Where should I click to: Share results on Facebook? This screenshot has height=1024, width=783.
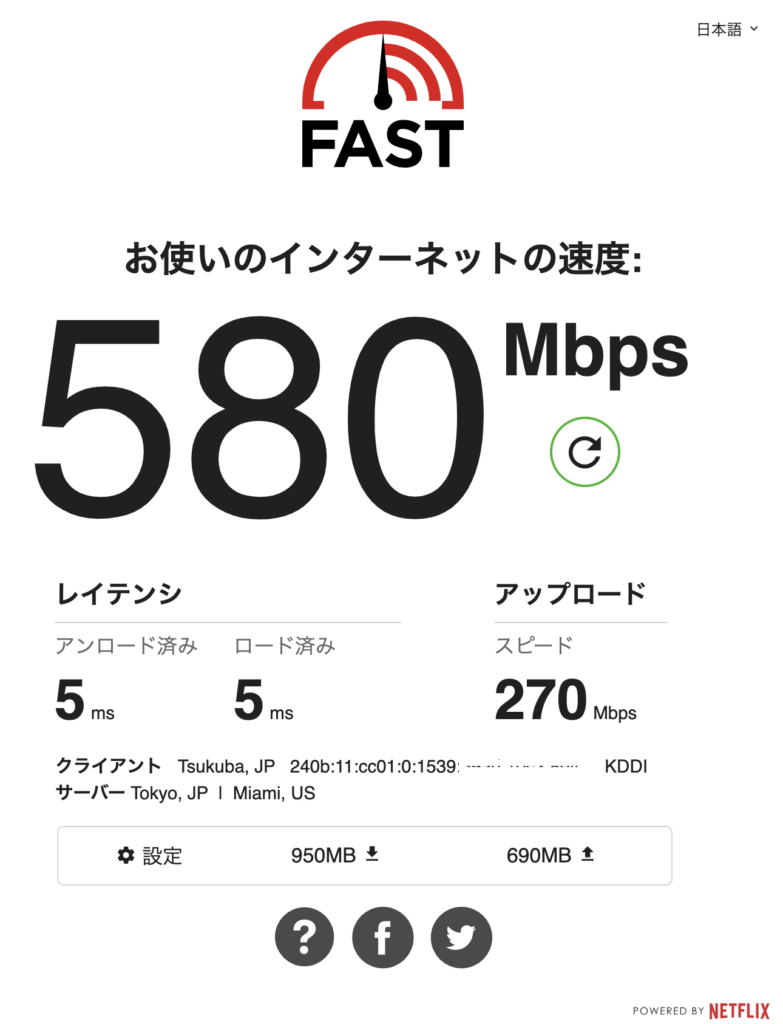click(x=382, y=938)
